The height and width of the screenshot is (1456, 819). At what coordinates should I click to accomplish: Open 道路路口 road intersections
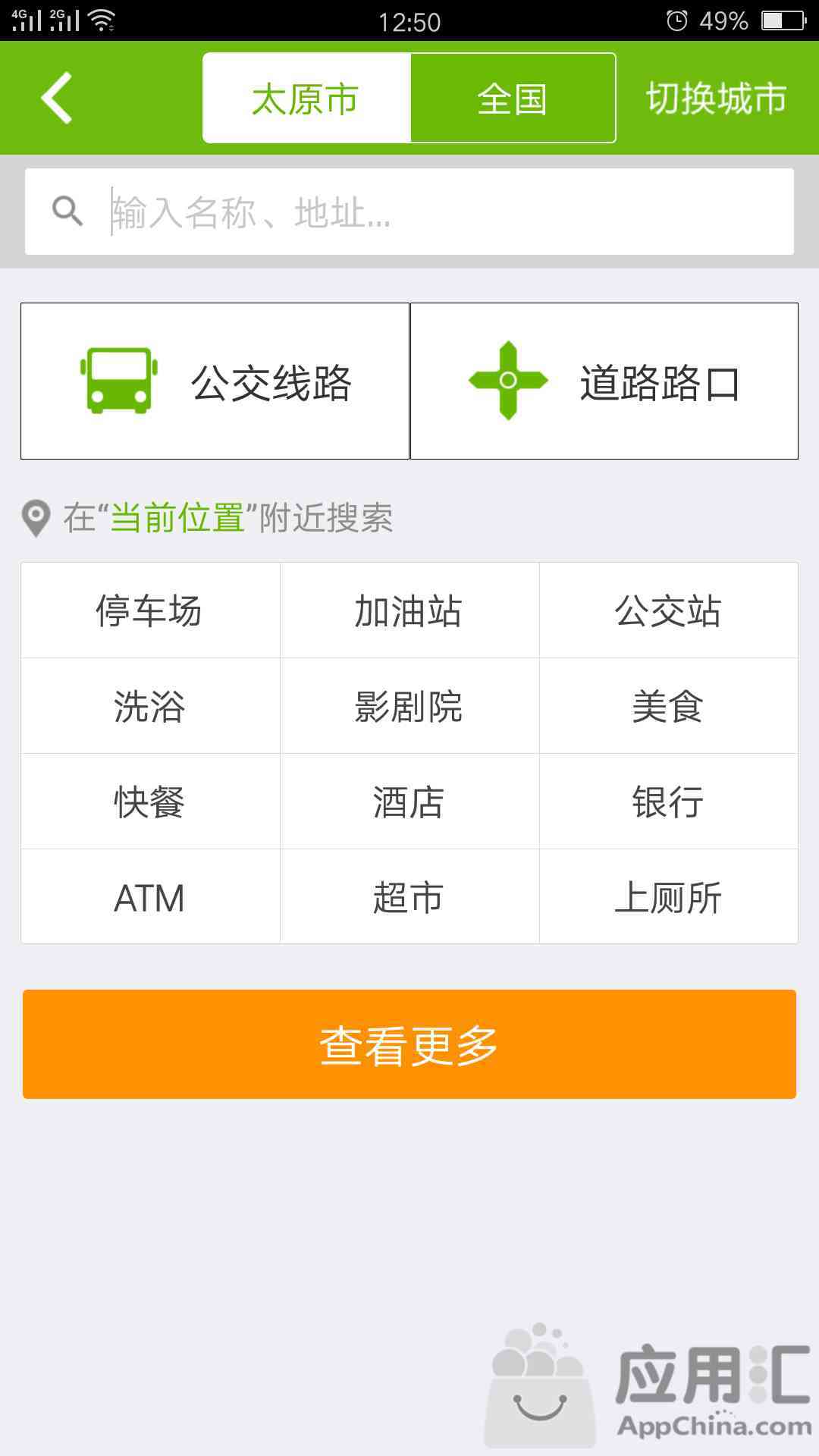(x=604, y=381)
